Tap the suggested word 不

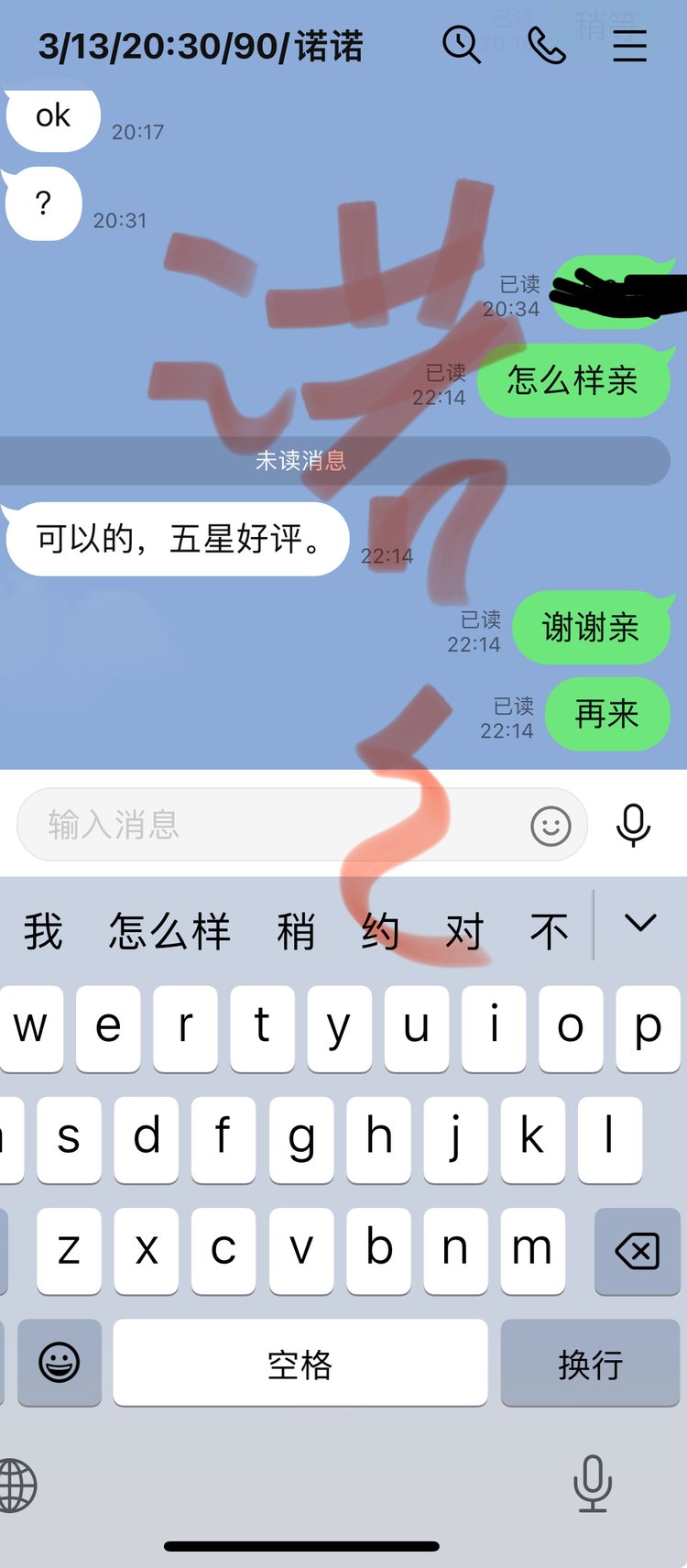549,931
